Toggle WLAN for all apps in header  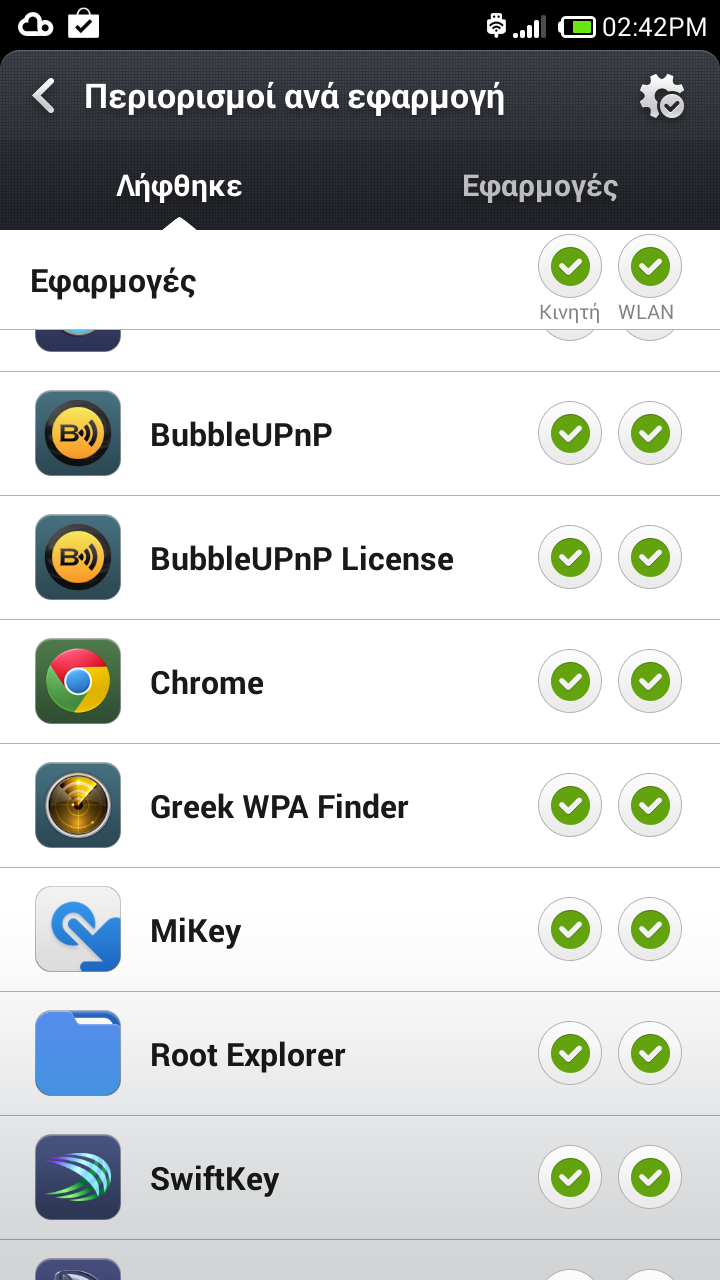[x=650, y=267]
